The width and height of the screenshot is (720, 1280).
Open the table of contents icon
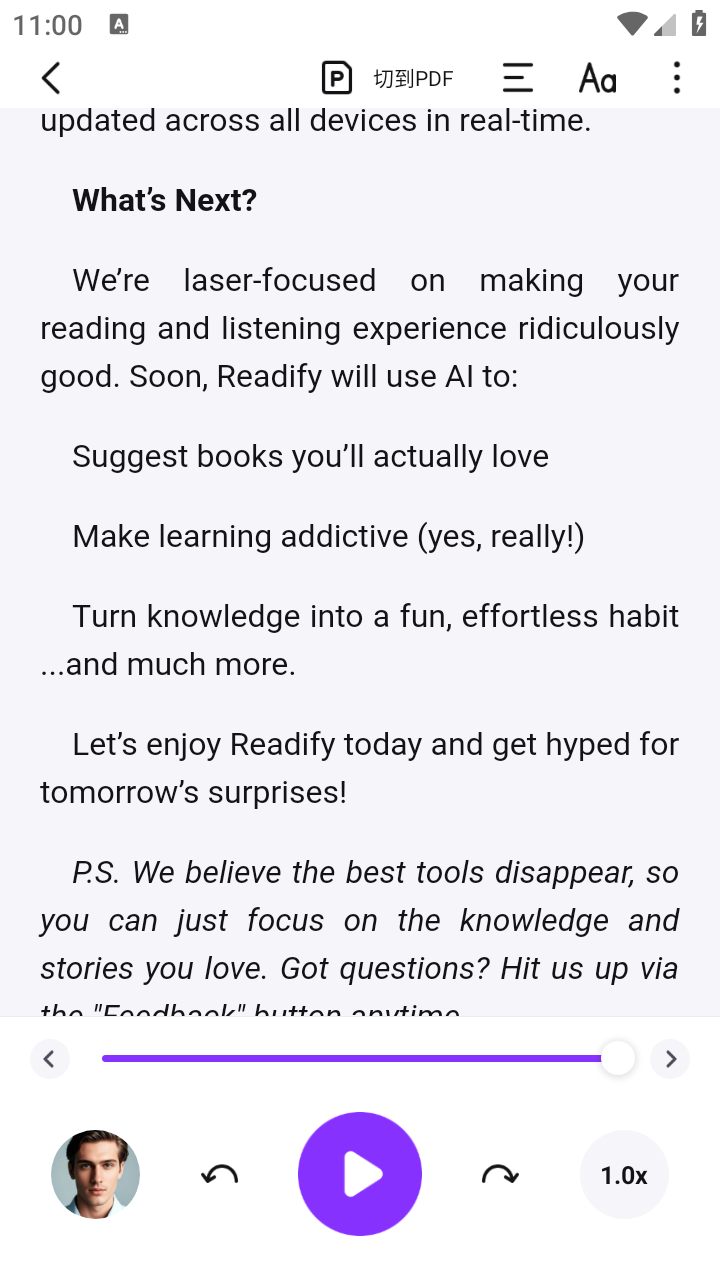(517, 78)
